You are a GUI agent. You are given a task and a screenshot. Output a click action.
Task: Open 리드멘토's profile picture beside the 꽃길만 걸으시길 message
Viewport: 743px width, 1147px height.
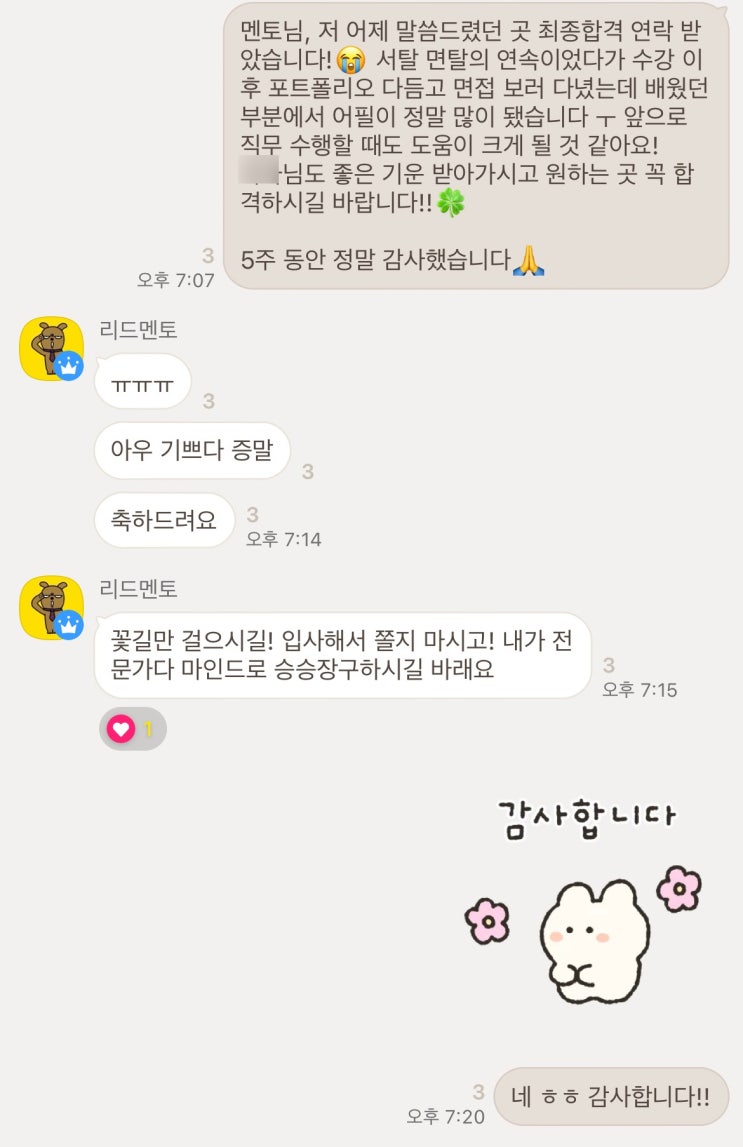52,608
